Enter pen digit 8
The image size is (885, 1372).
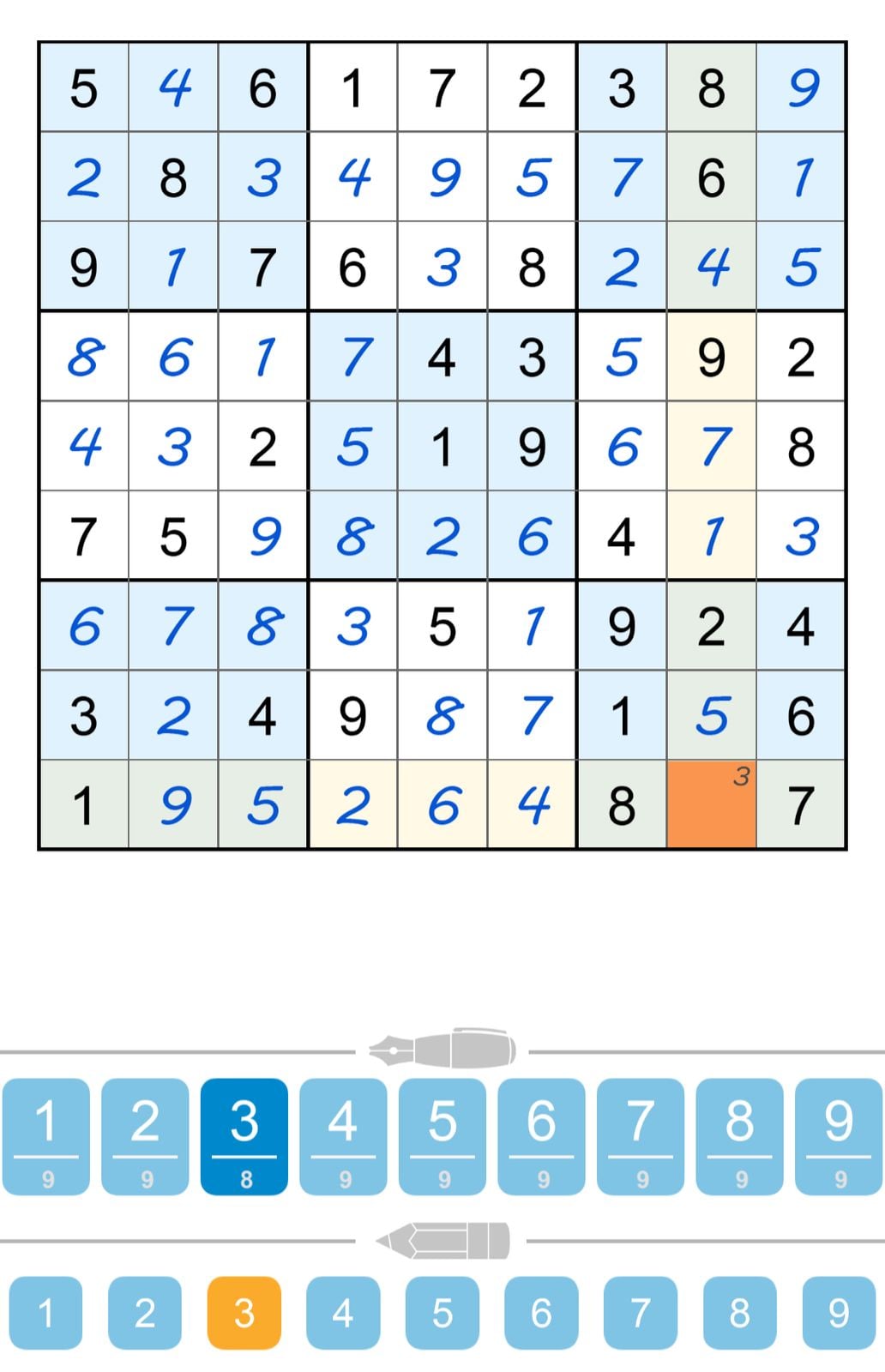pos(739,1136)
